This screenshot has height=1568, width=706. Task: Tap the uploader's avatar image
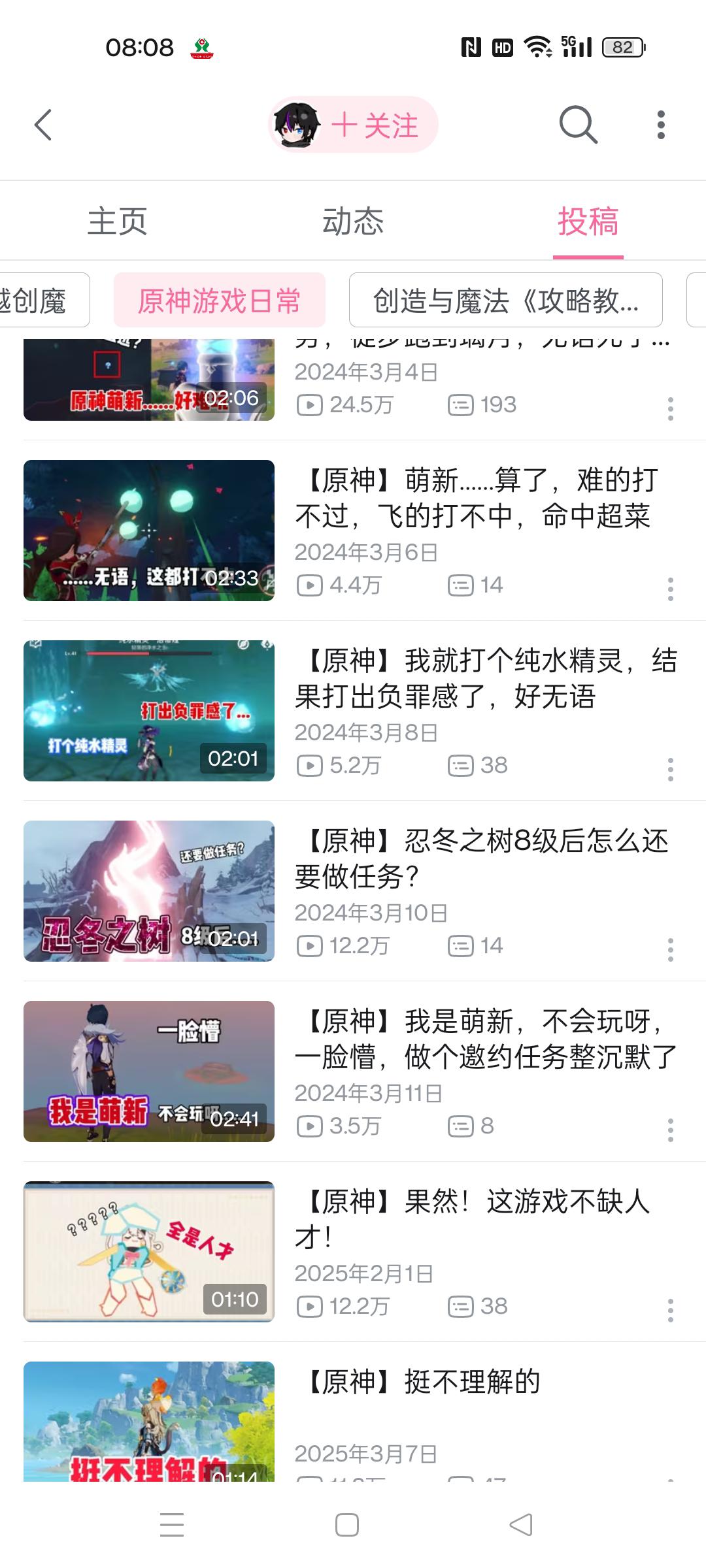tap(296, 125)
